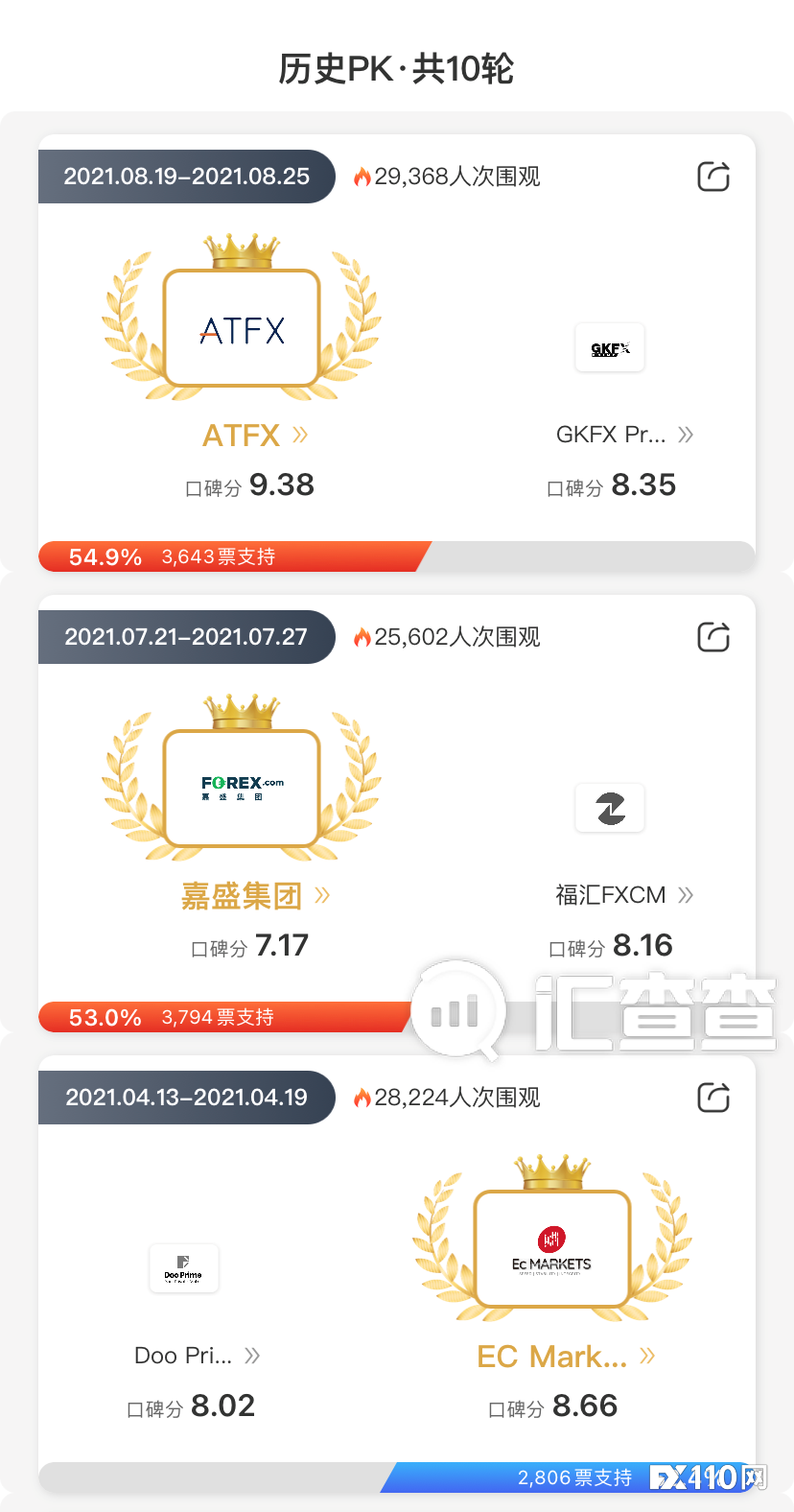
Task: Select the 2021.07.21–2021.07.27 date label
Action: [185, 636]
